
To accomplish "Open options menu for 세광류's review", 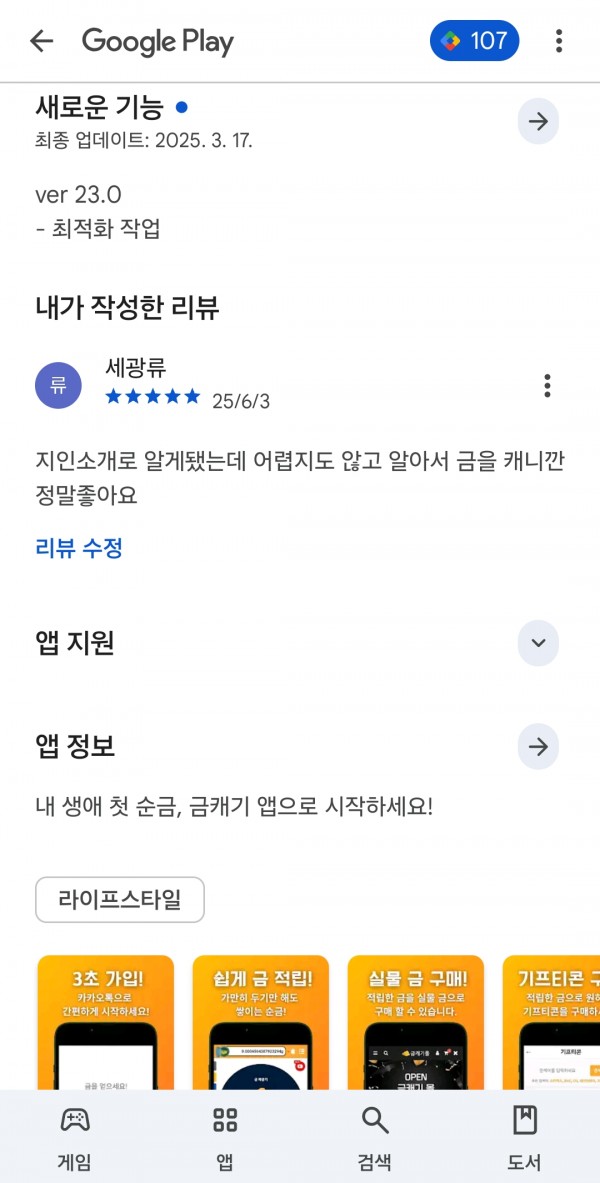I will (x=547, y=386).
